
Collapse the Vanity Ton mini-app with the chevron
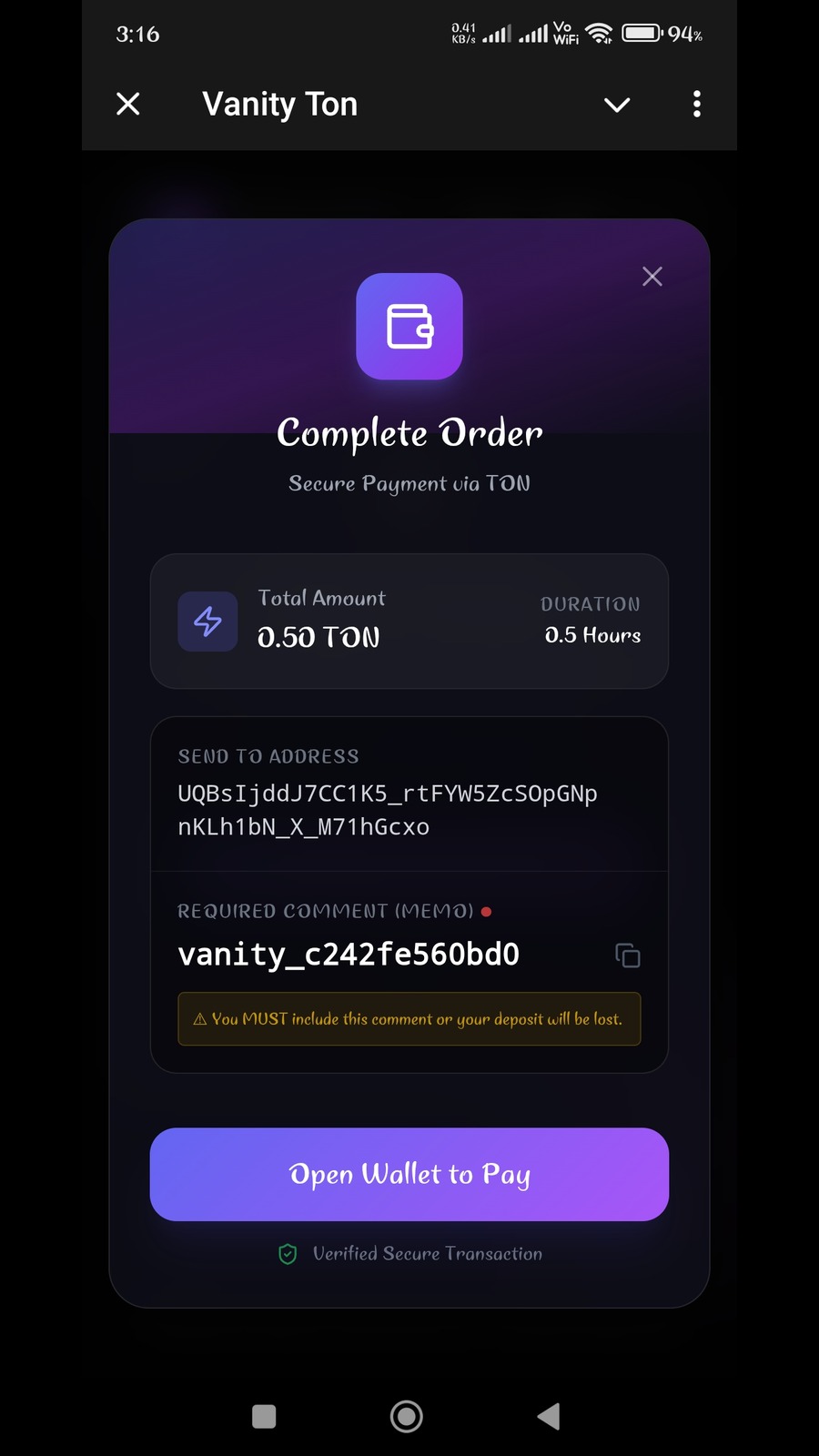click(616, 105)
